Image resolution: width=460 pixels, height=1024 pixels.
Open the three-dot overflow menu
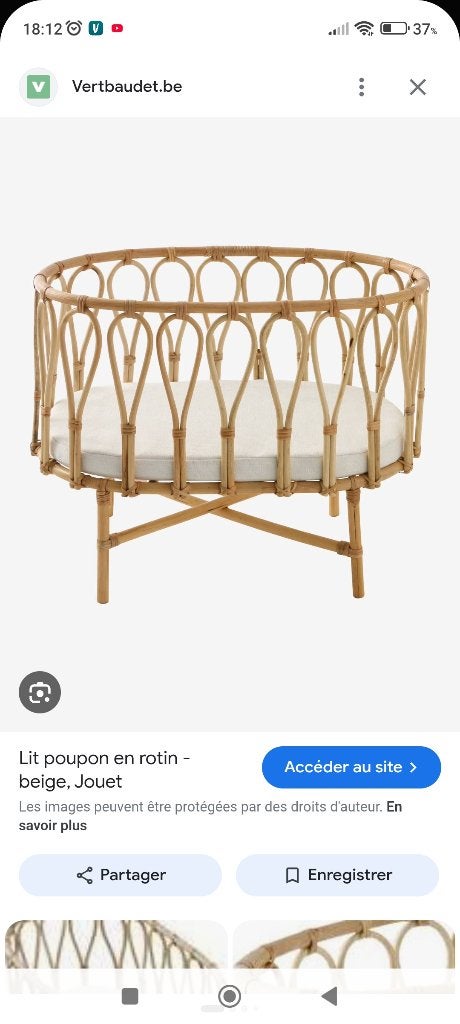(x=361, y=87)
